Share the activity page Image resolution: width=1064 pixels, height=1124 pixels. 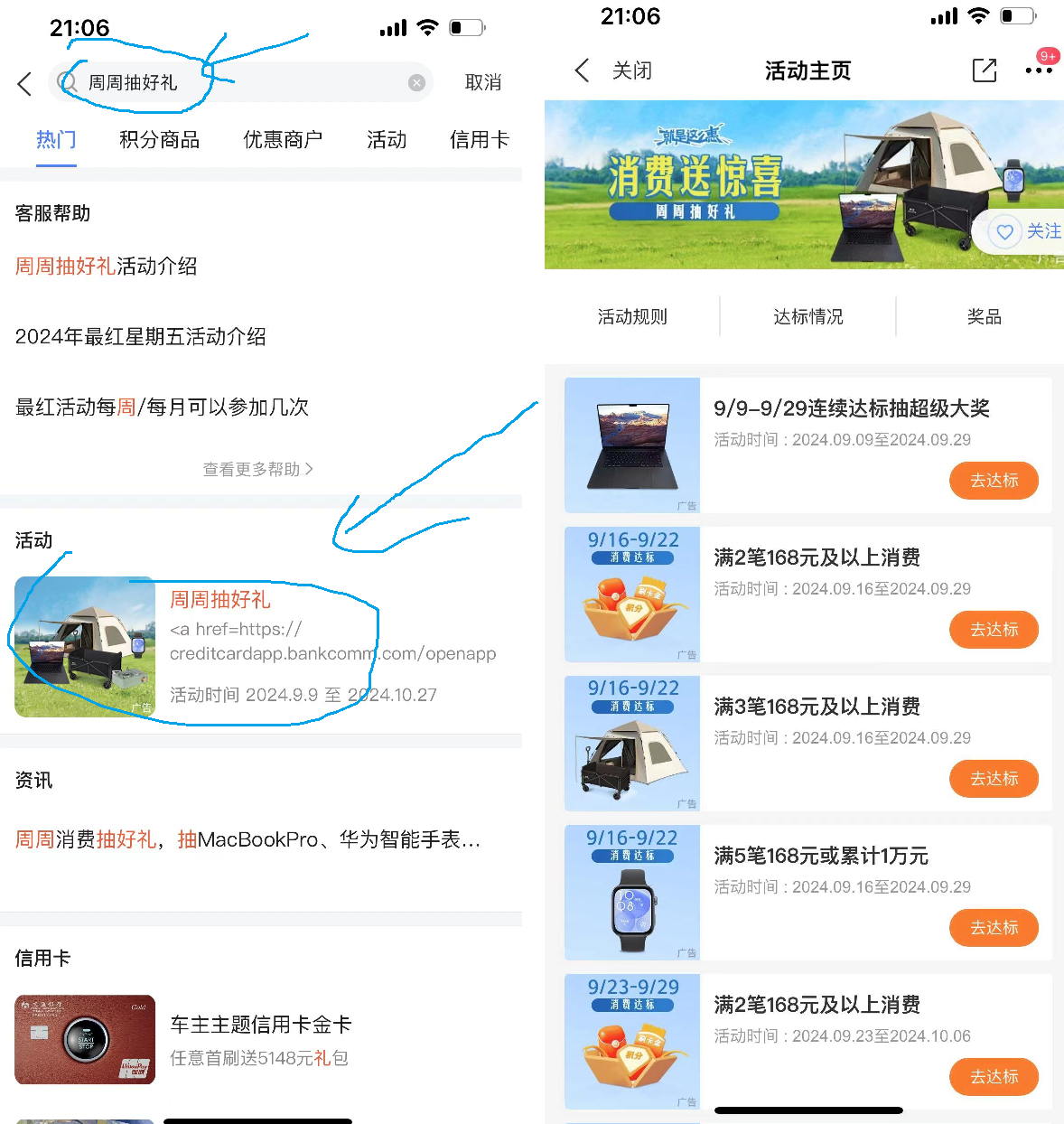coord(984,70)
